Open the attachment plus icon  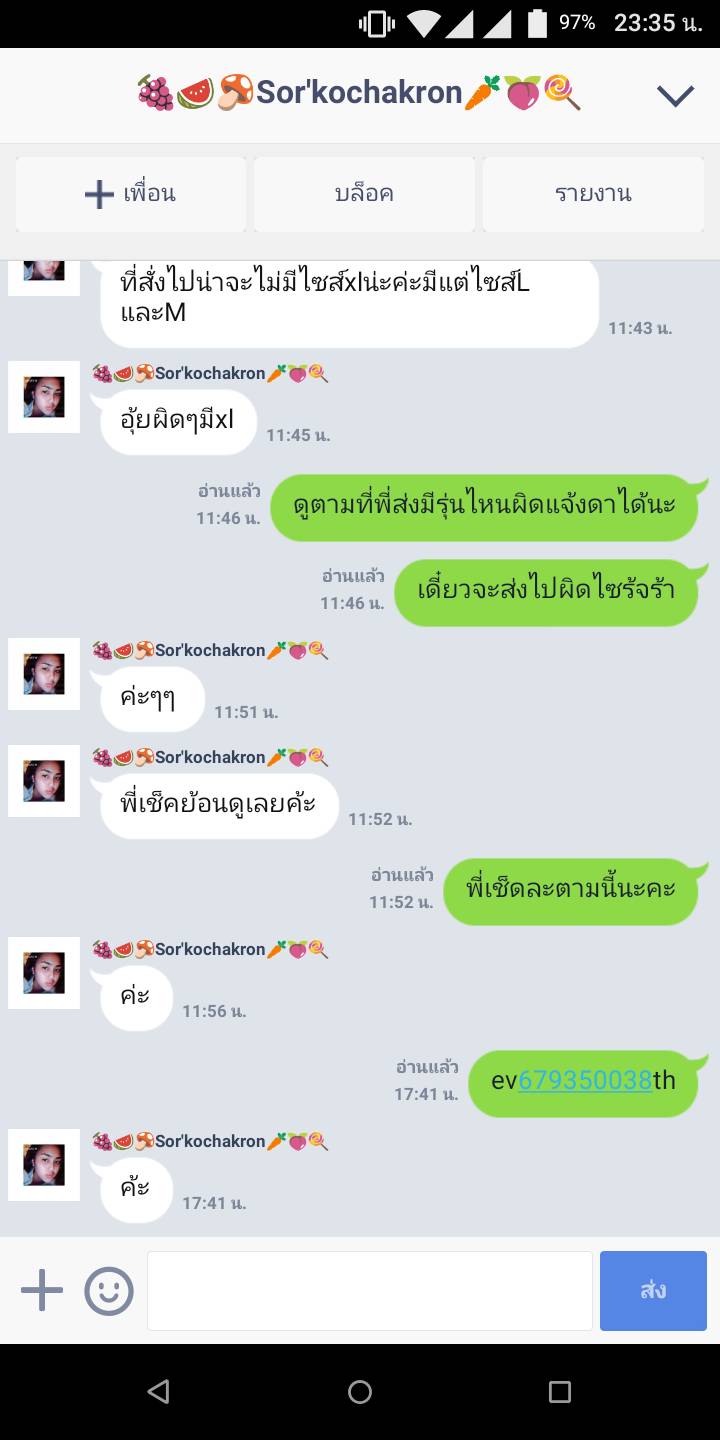tap(42, 1290)
